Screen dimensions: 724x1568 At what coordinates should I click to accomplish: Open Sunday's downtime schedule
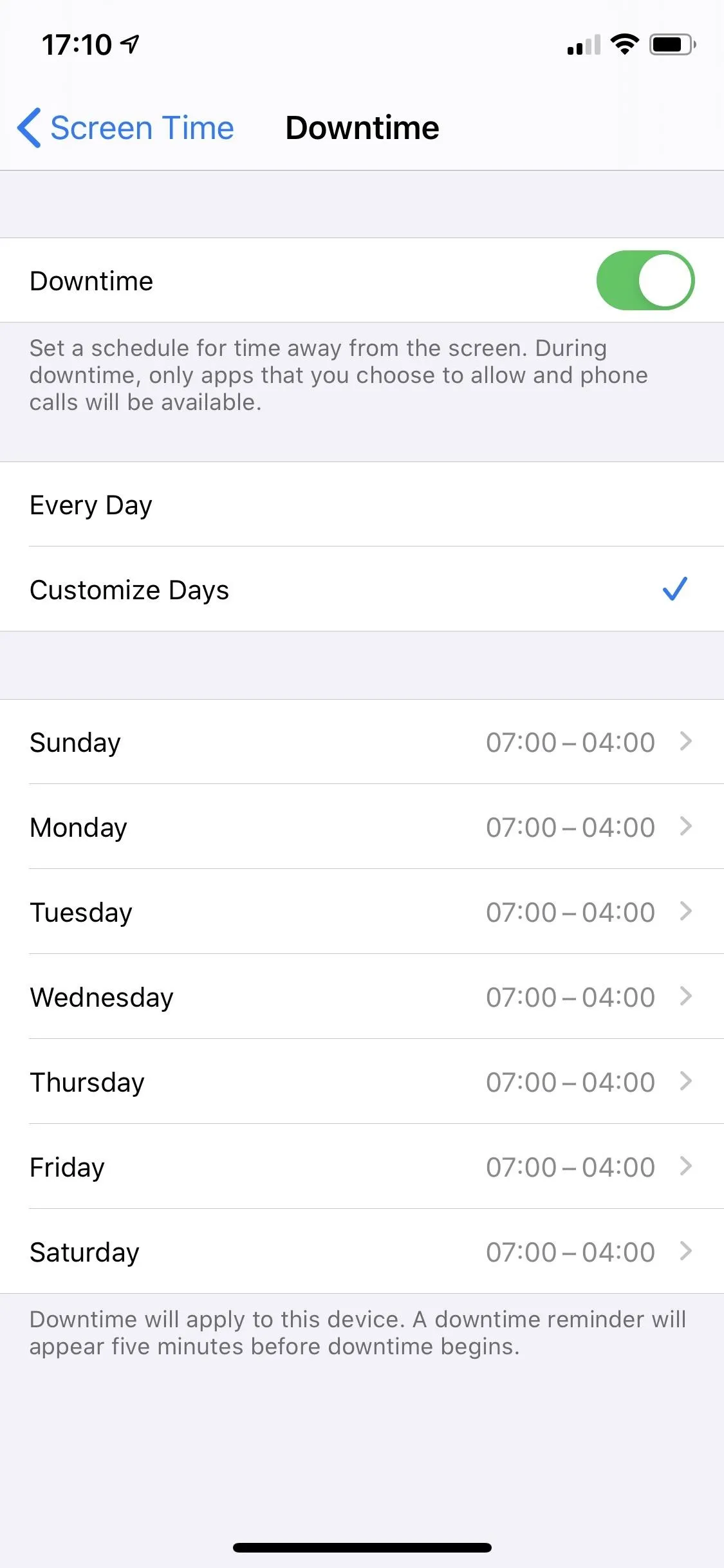pos(362,742)
